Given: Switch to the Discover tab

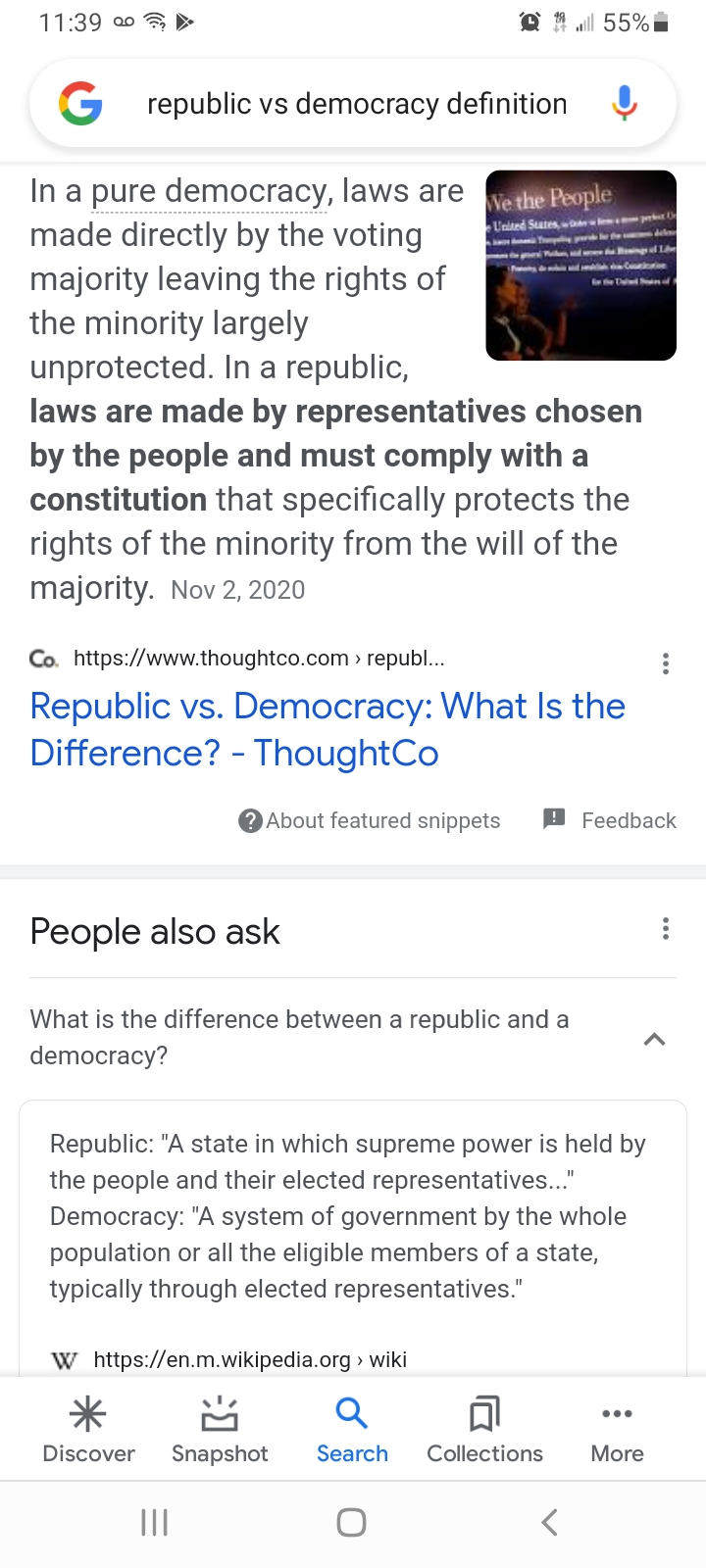Looking at the screenshot, I should click(88, 1430).
